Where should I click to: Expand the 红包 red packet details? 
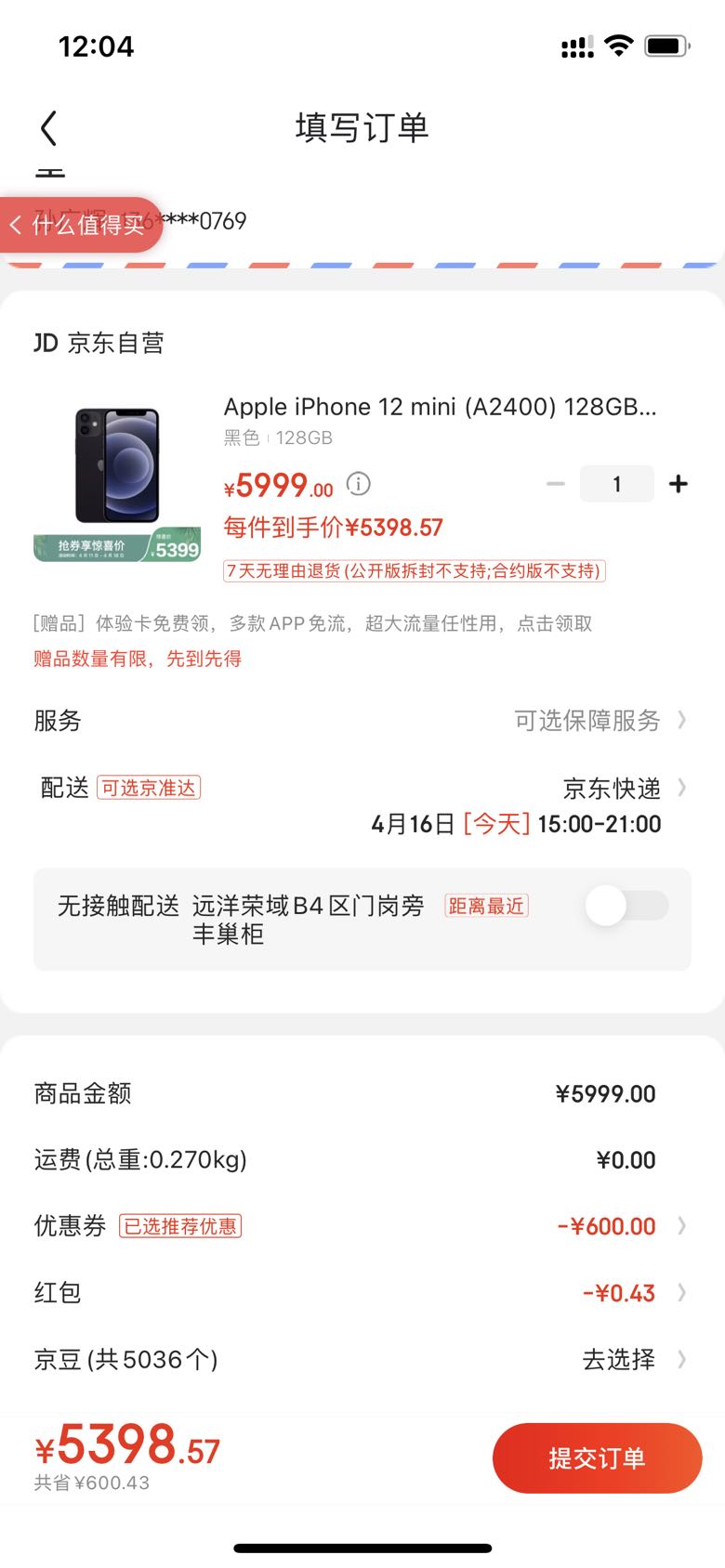(x=682, y=1292)
